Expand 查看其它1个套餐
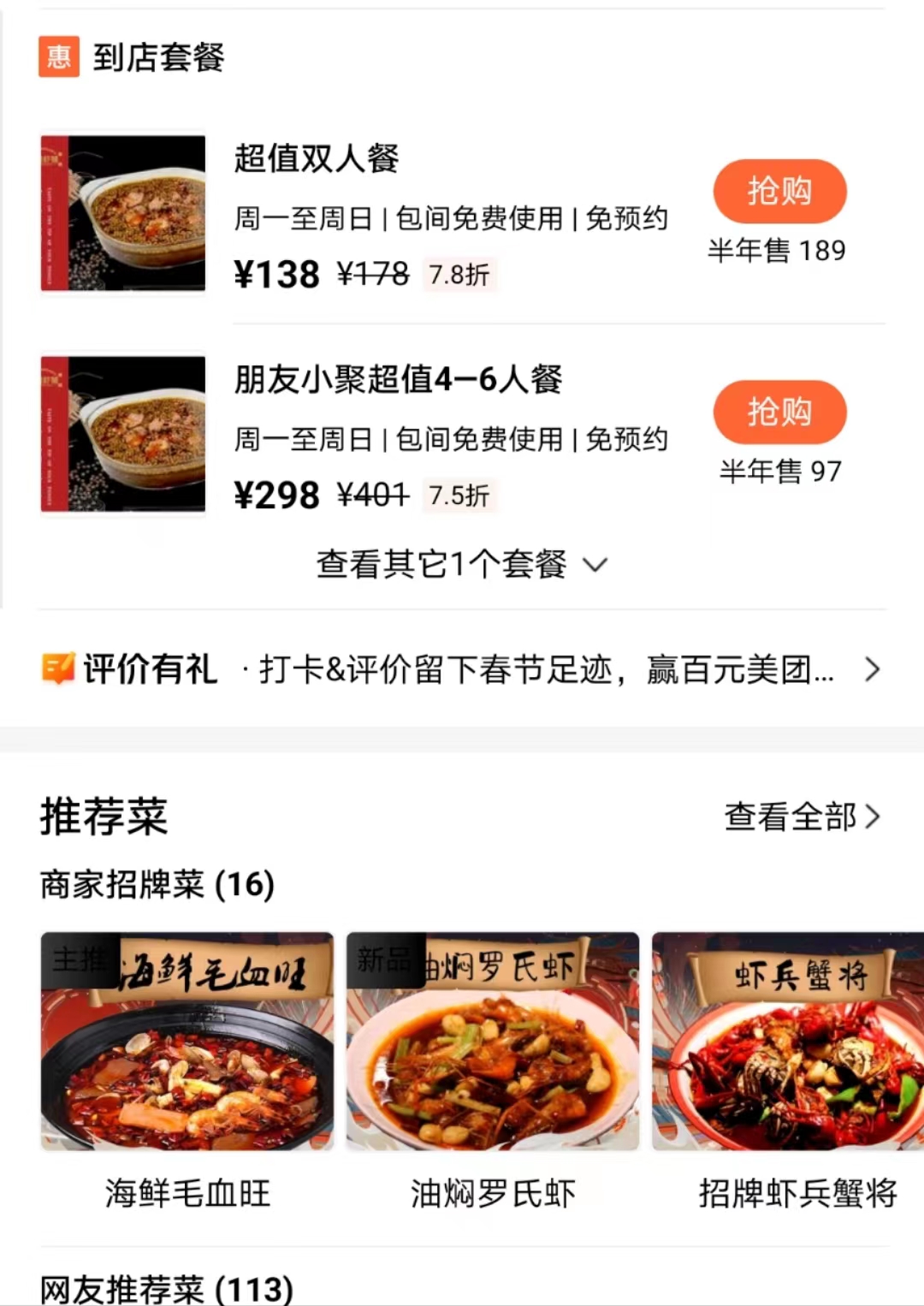The height and width of the screenshot is (1306, 924). [461, 564]
